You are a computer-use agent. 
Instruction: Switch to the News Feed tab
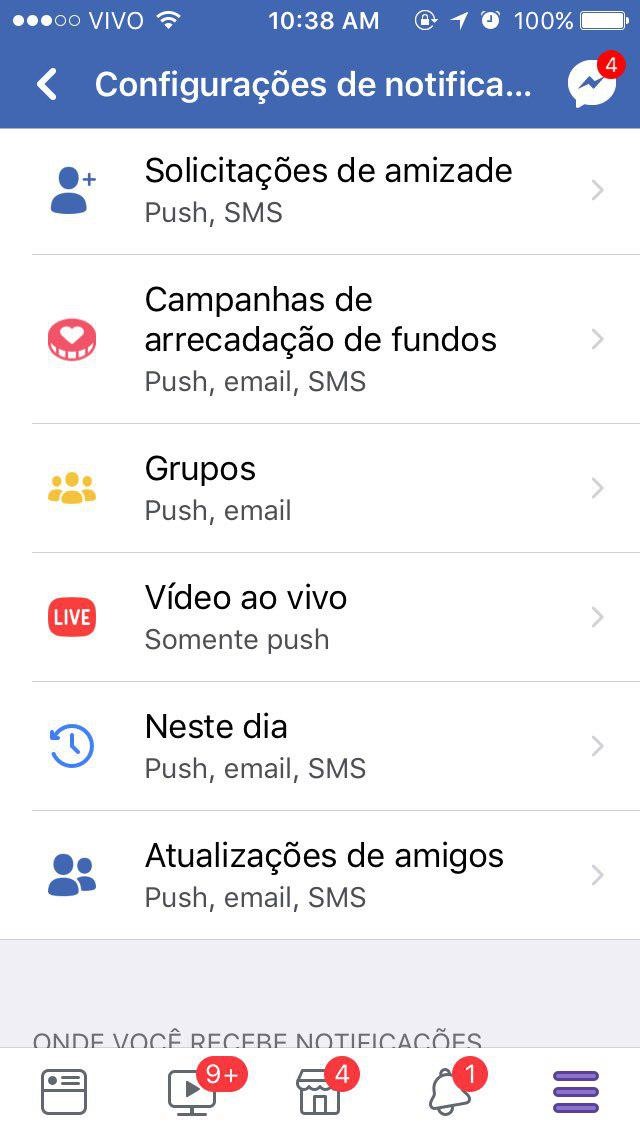pyautogui.click(x=64, y=1092)
